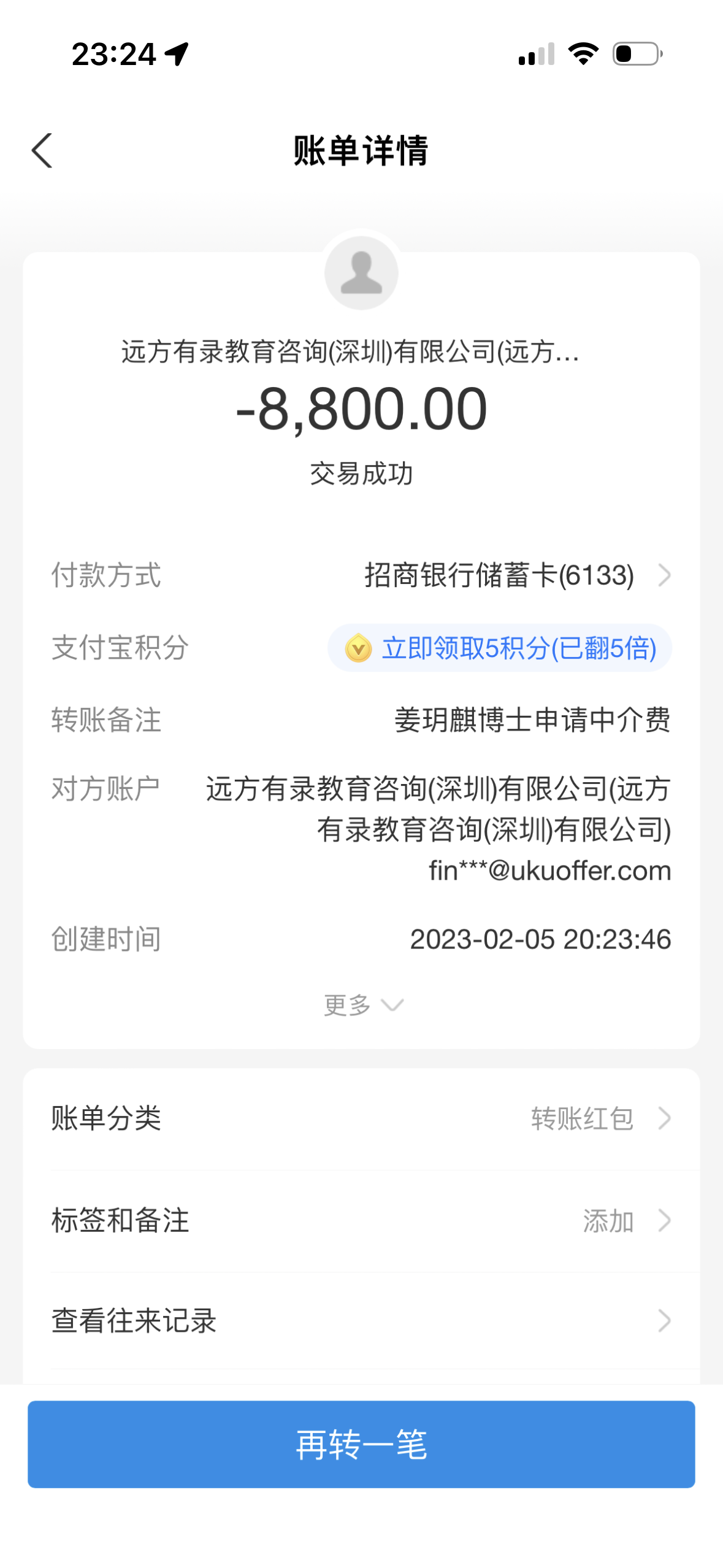Viewport: 723px width, 1568px height.
Task: View the payee's profile avatar
Action: (361, 273)
